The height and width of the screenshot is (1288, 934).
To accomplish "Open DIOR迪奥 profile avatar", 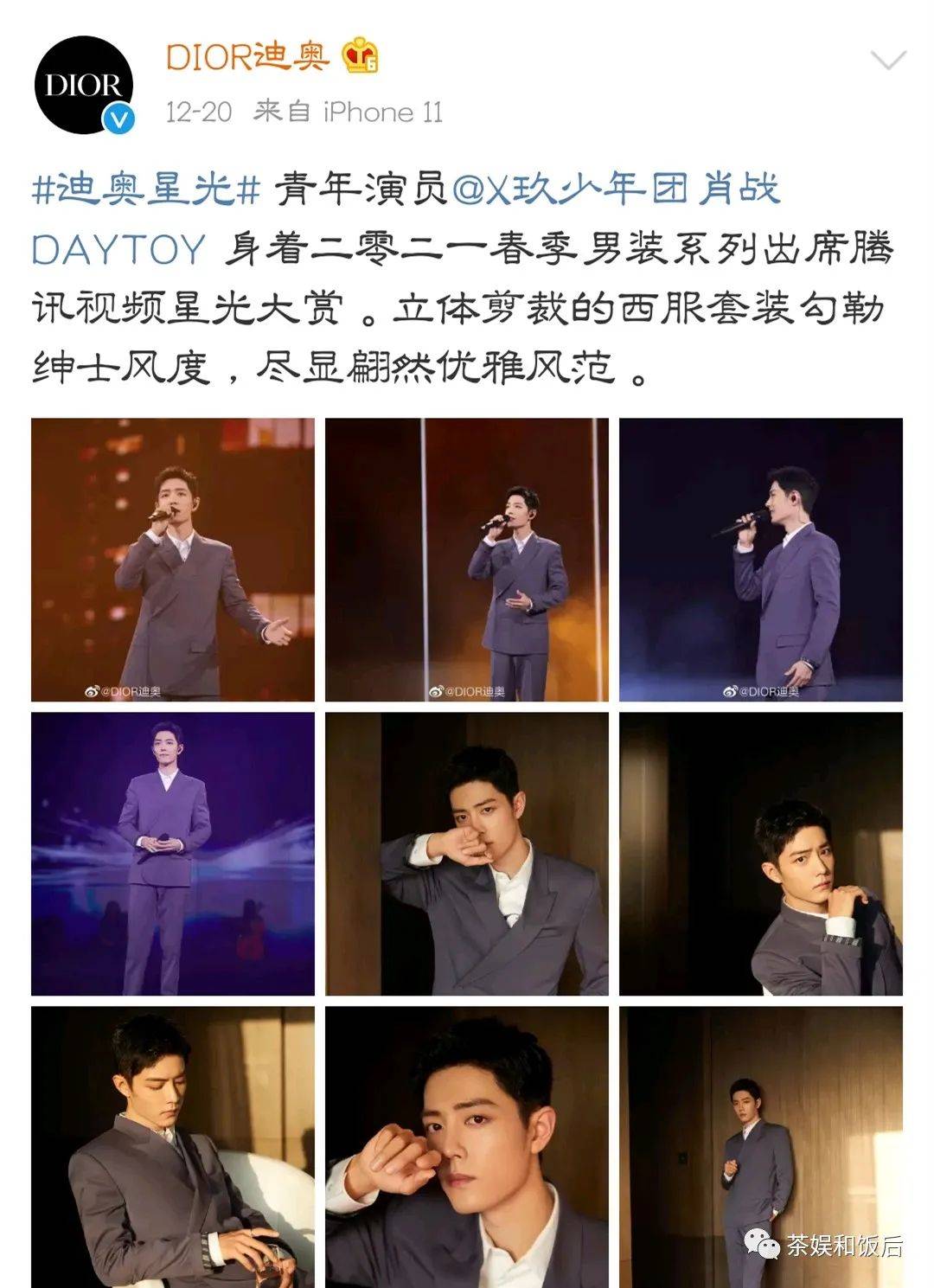I will pyautogui.click(x=84, y=85).
